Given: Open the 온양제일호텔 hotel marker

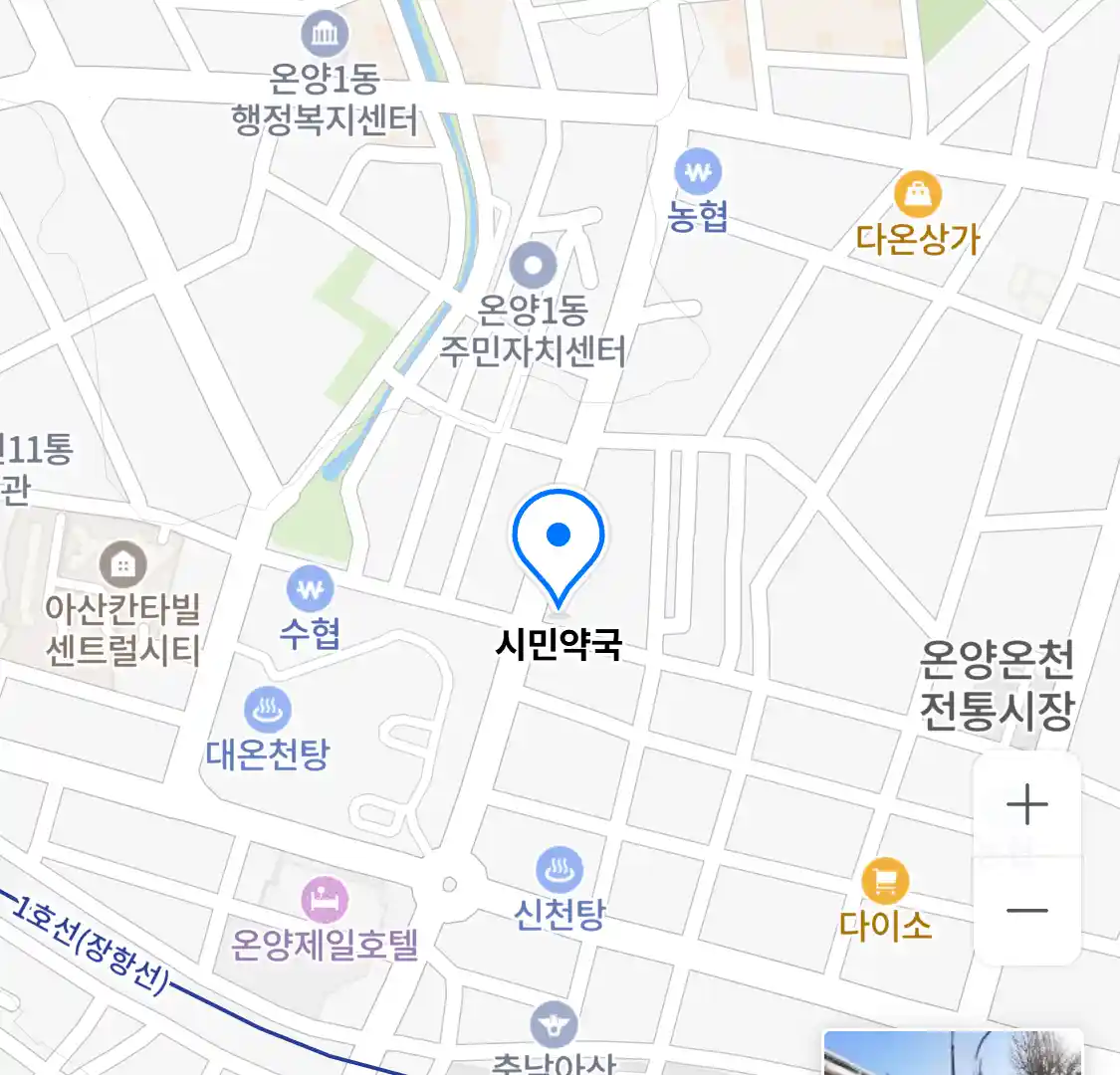Looking at the screenshot, I should [325, 901].
